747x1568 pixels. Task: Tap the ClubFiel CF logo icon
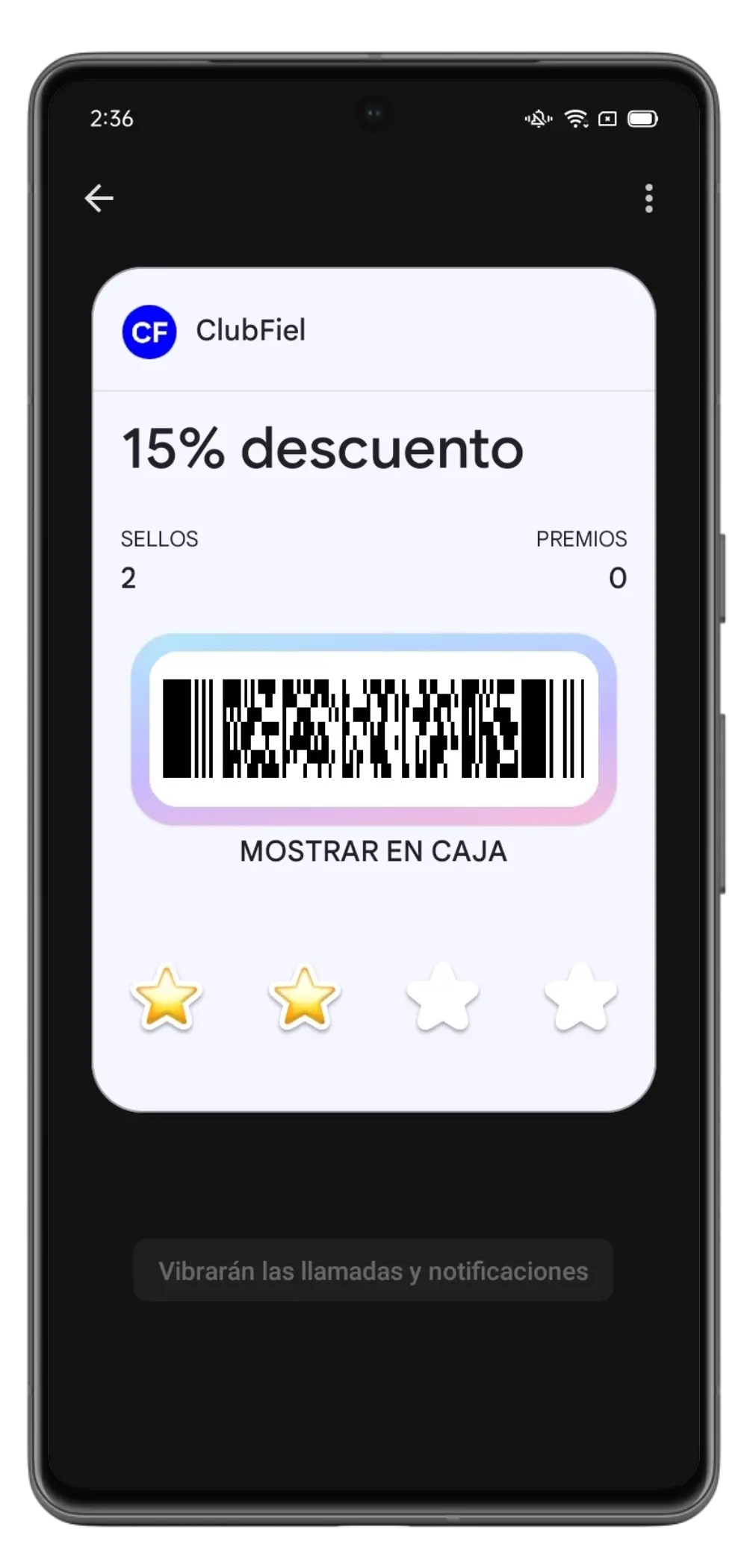pos(149,331)
